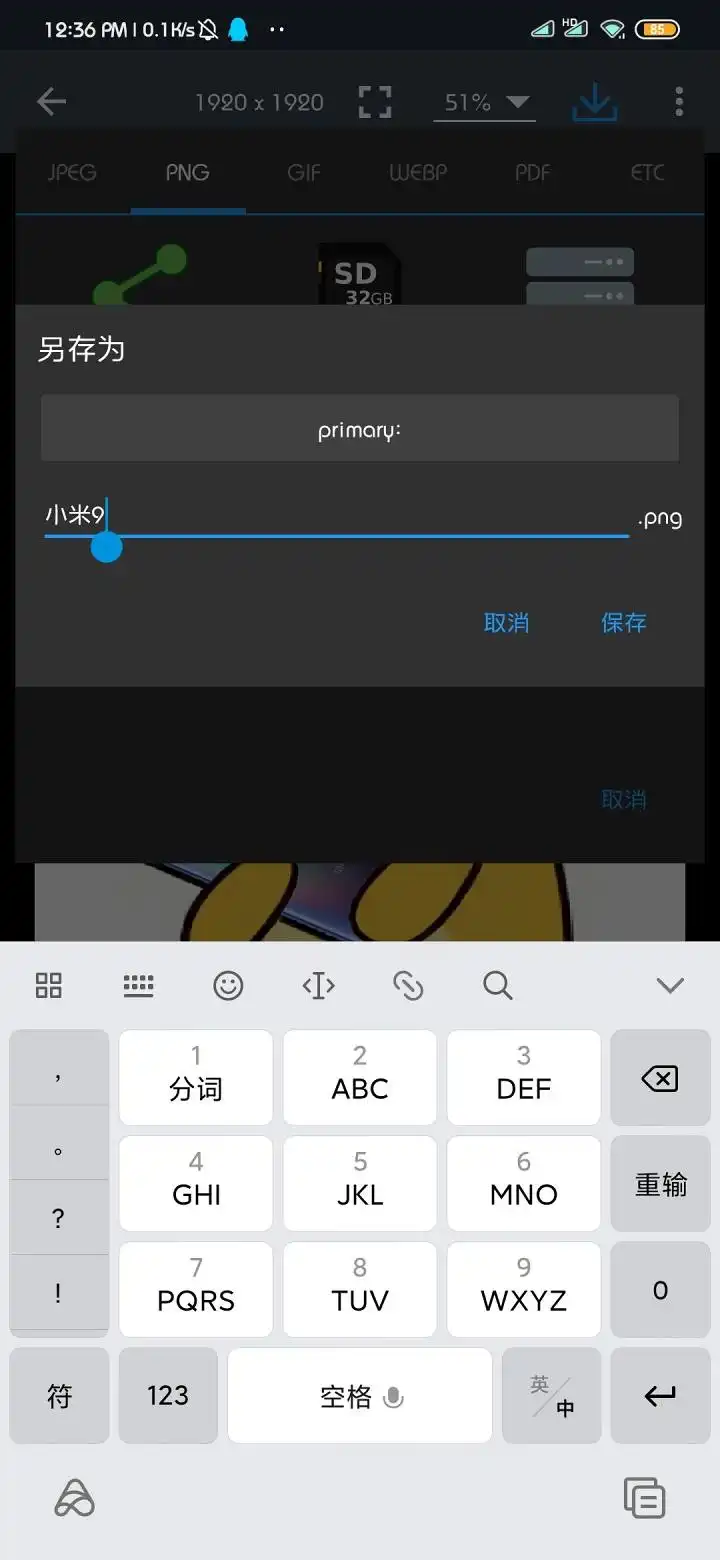The width and height of the screenshot is (720, 1560).
Task: Tap 保存 to save the file
Action: (623, 623)
